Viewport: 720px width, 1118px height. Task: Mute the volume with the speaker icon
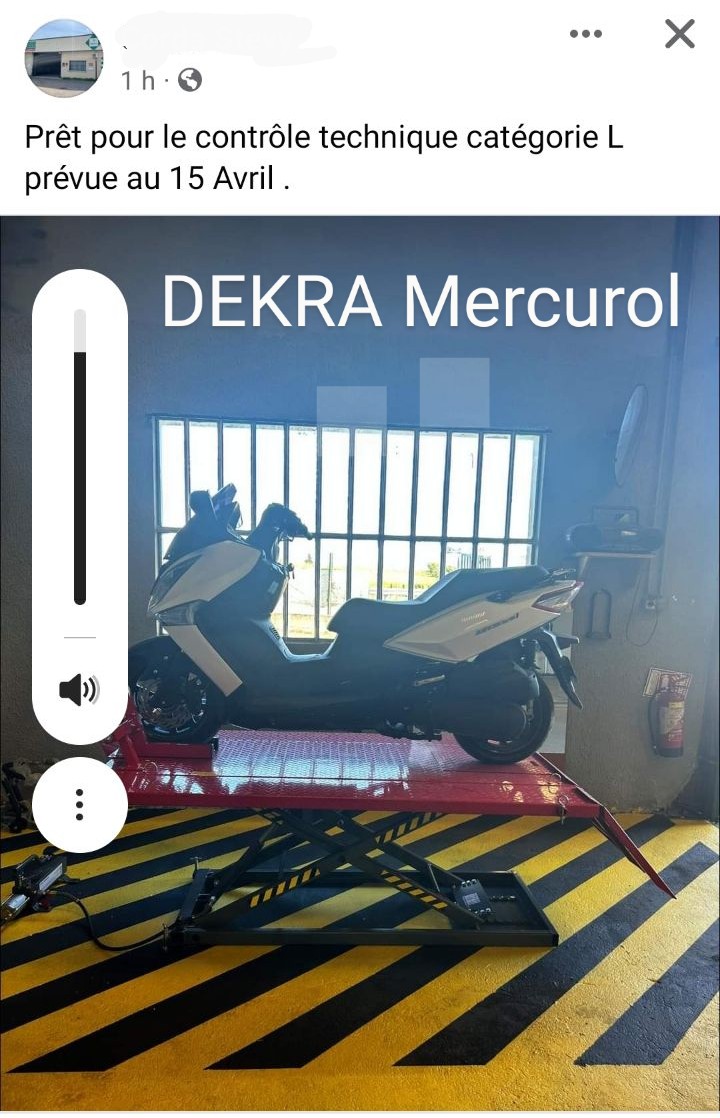tap(80, 689)
